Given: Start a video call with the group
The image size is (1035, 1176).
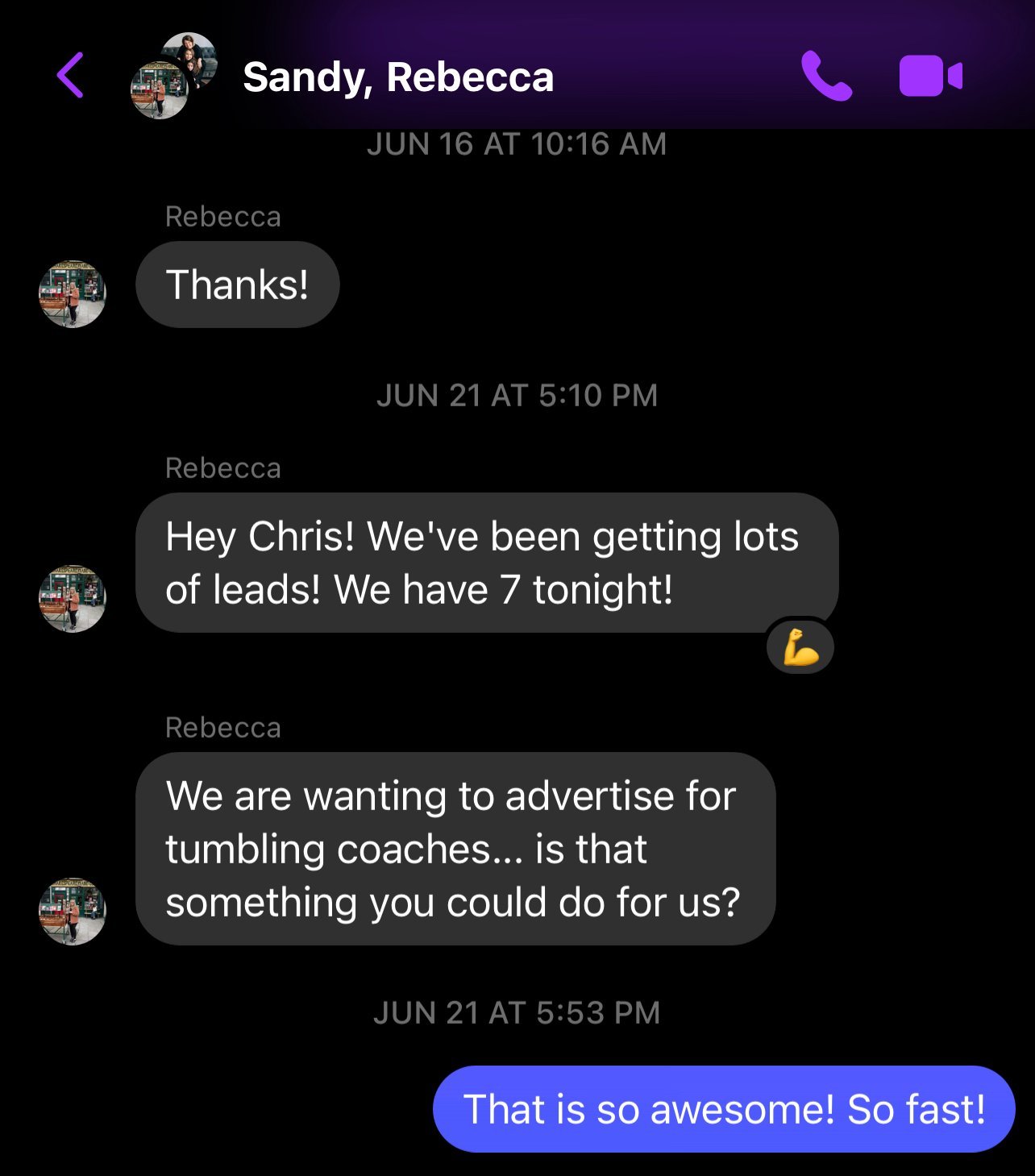Looking at the screenshot, I should pos(930,76).
